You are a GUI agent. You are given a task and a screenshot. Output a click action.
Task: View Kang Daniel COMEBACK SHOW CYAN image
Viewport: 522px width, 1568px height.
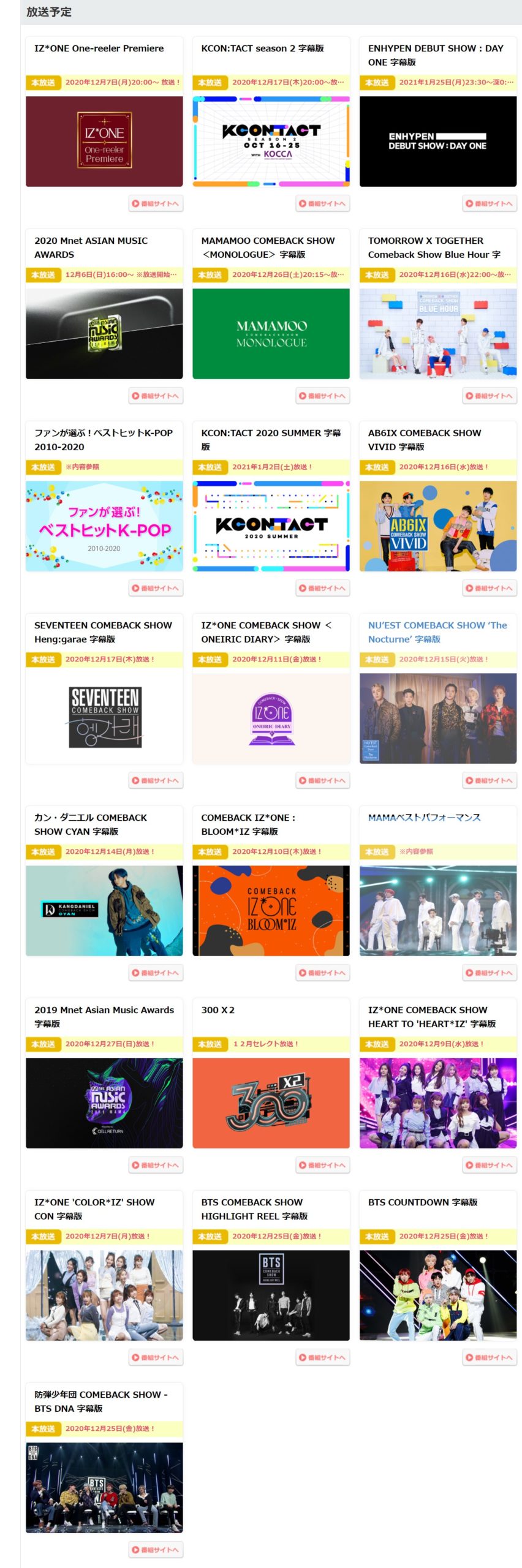tap(104, 911)
